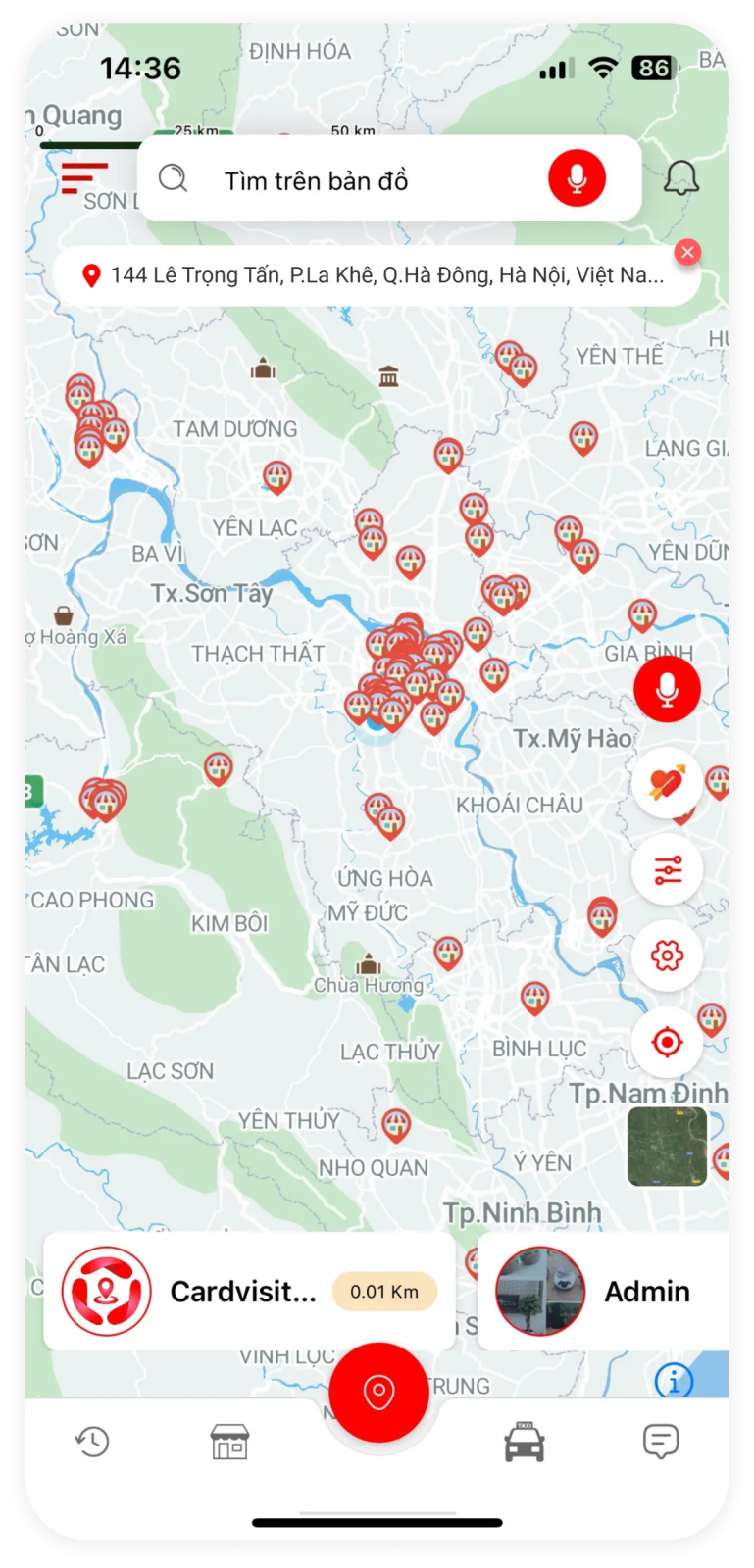Image resolution: width=754 pixels, height=1568 pixels.
Task: Open the notifications bell
Action: coord(680,178)
